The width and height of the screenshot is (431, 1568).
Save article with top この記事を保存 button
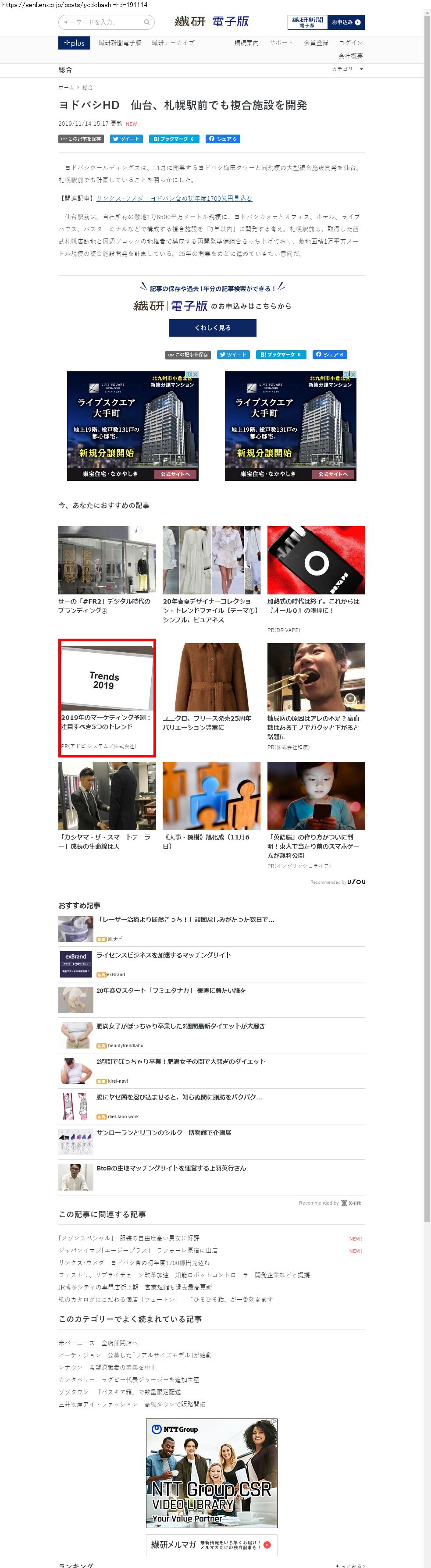tap(81, 139)
